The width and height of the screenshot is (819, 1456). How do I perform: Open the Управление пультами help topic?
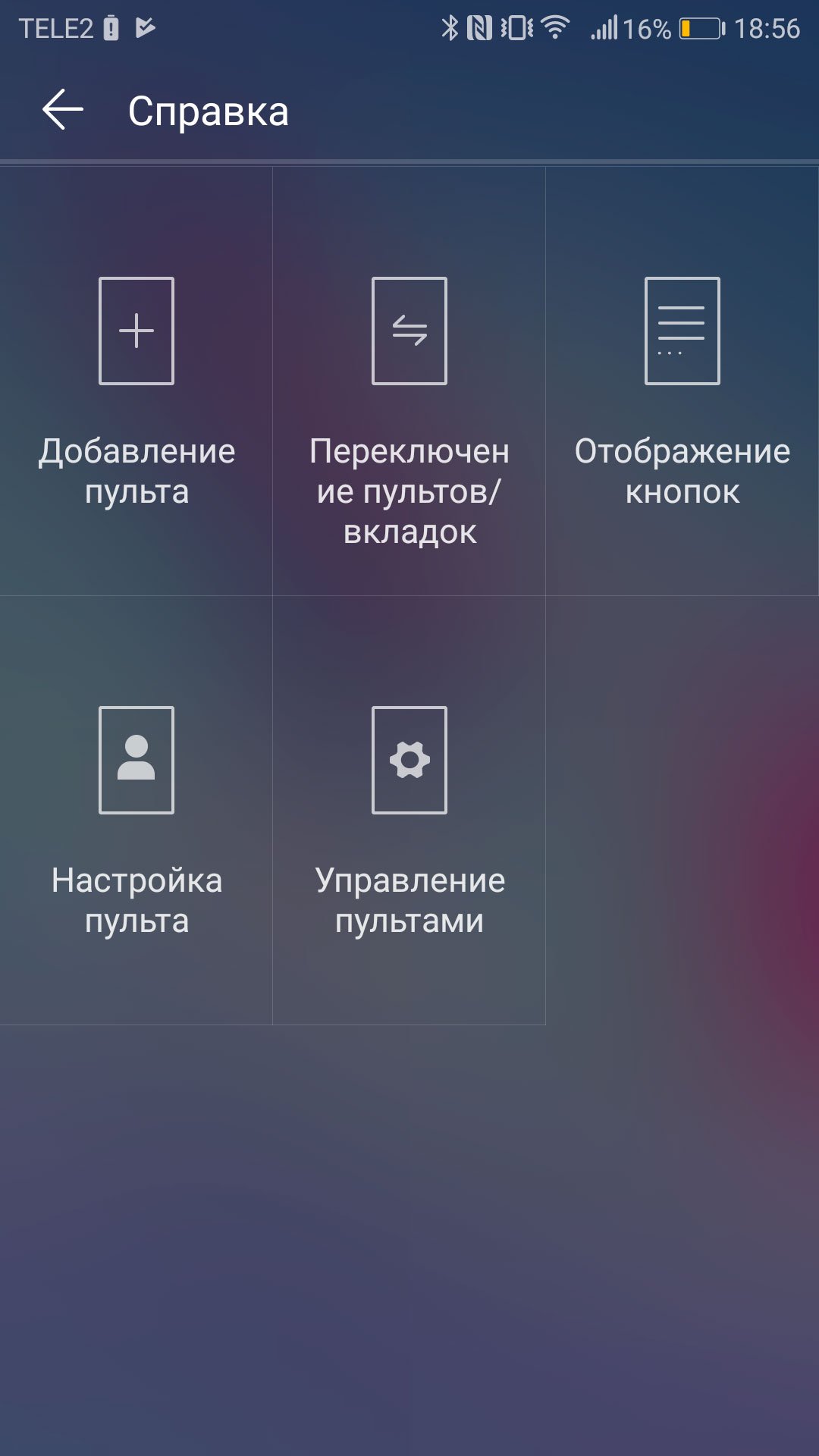point(409,811)
